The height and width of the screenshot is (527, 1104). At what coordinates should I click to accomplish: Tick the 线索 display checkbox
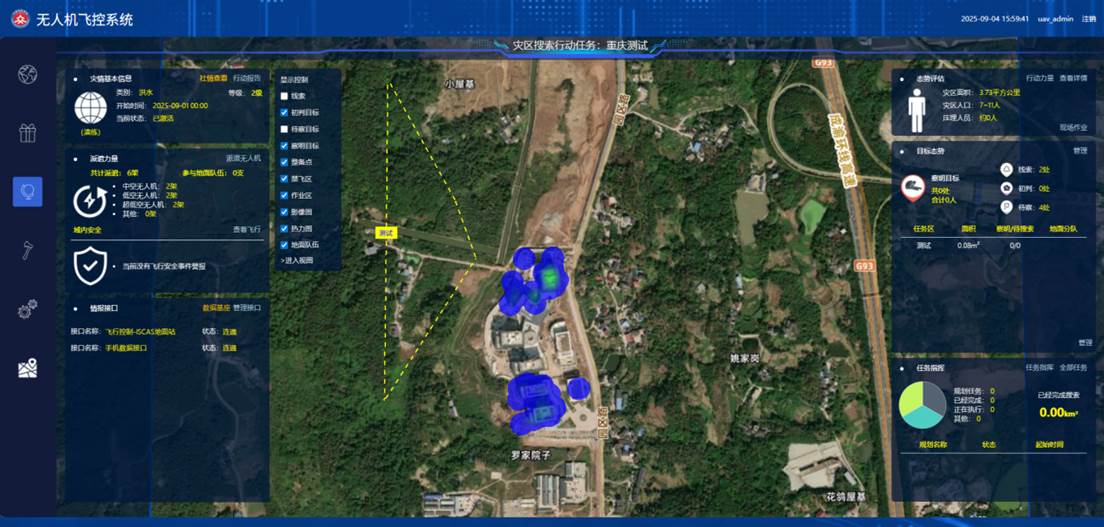click(x=285, y=96)
